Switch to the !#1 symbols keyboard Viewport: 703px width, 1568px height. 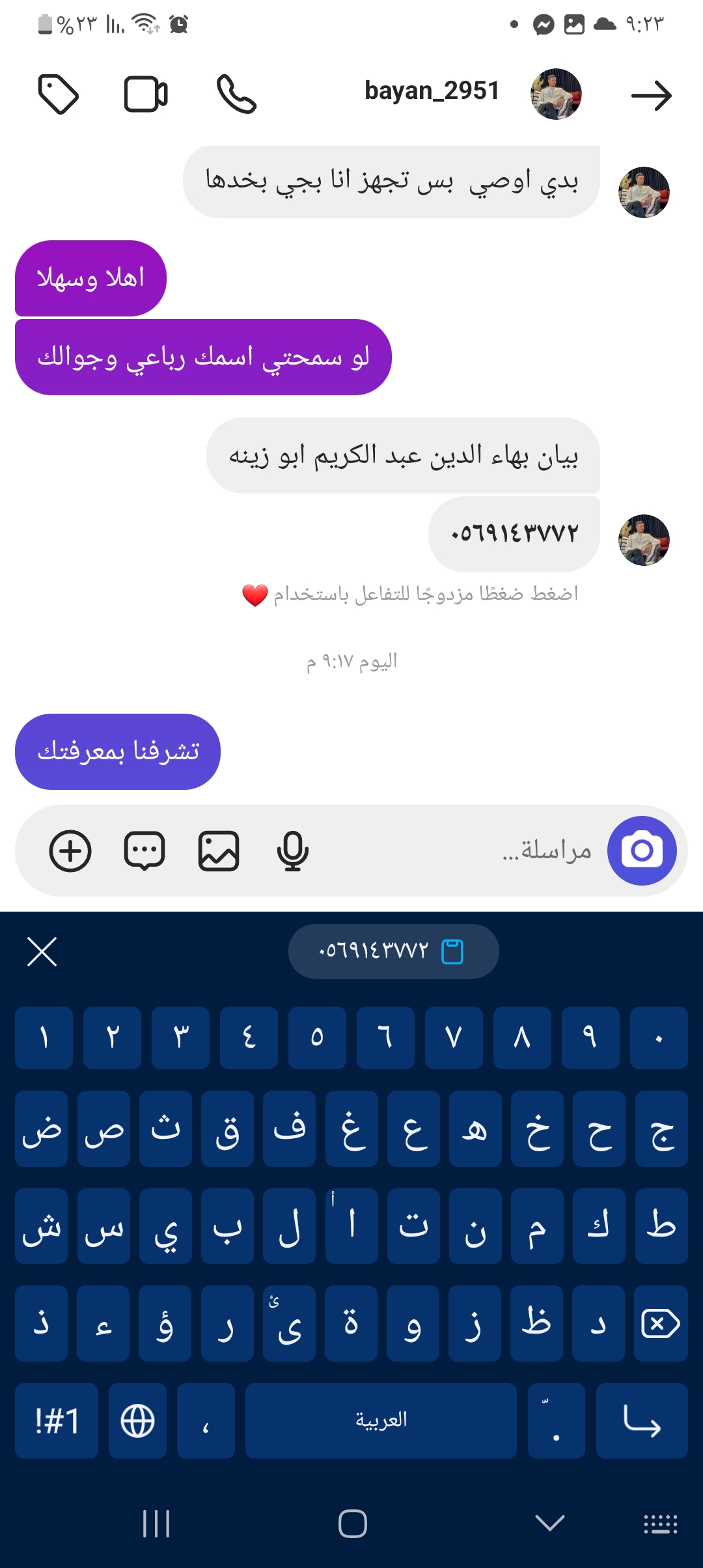point(57,1420)
